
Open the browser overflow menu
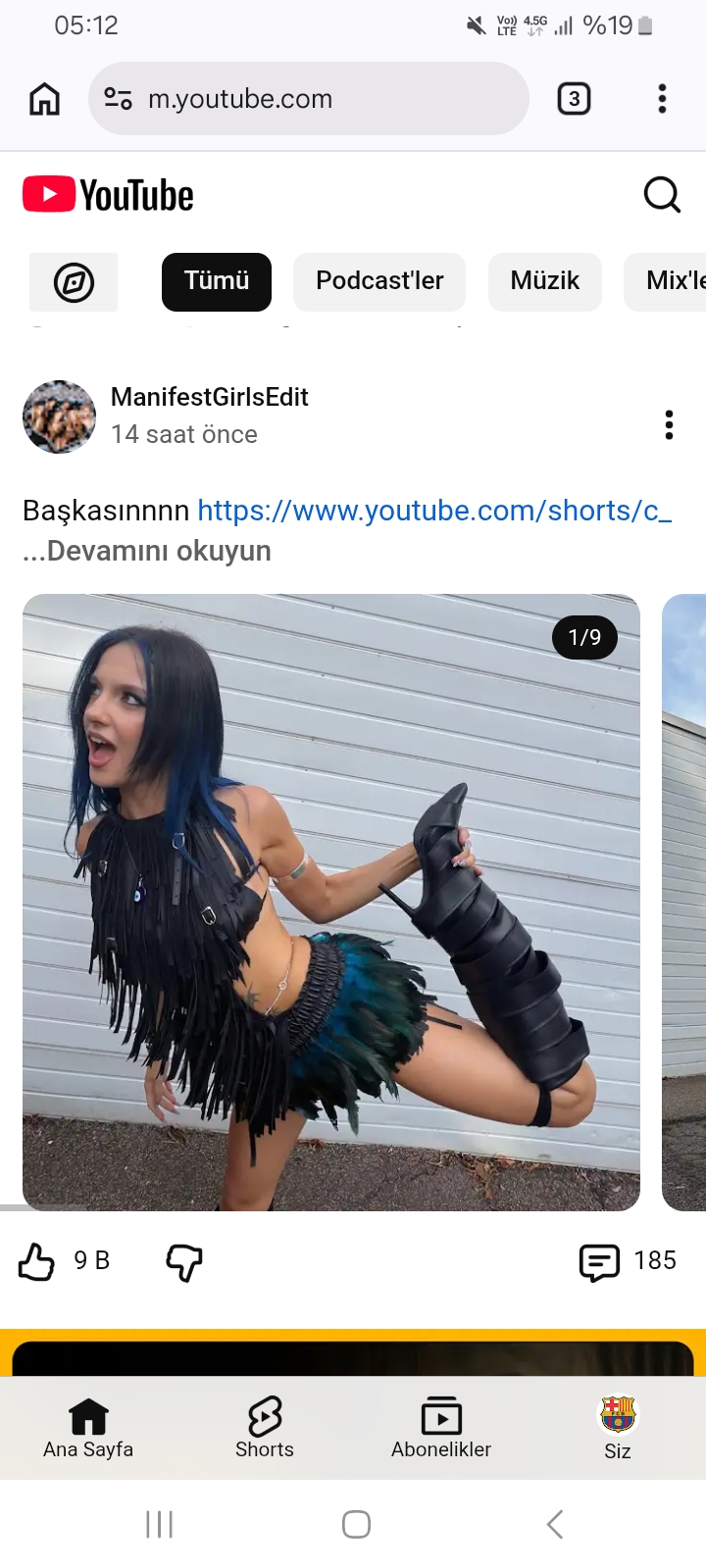663,99
